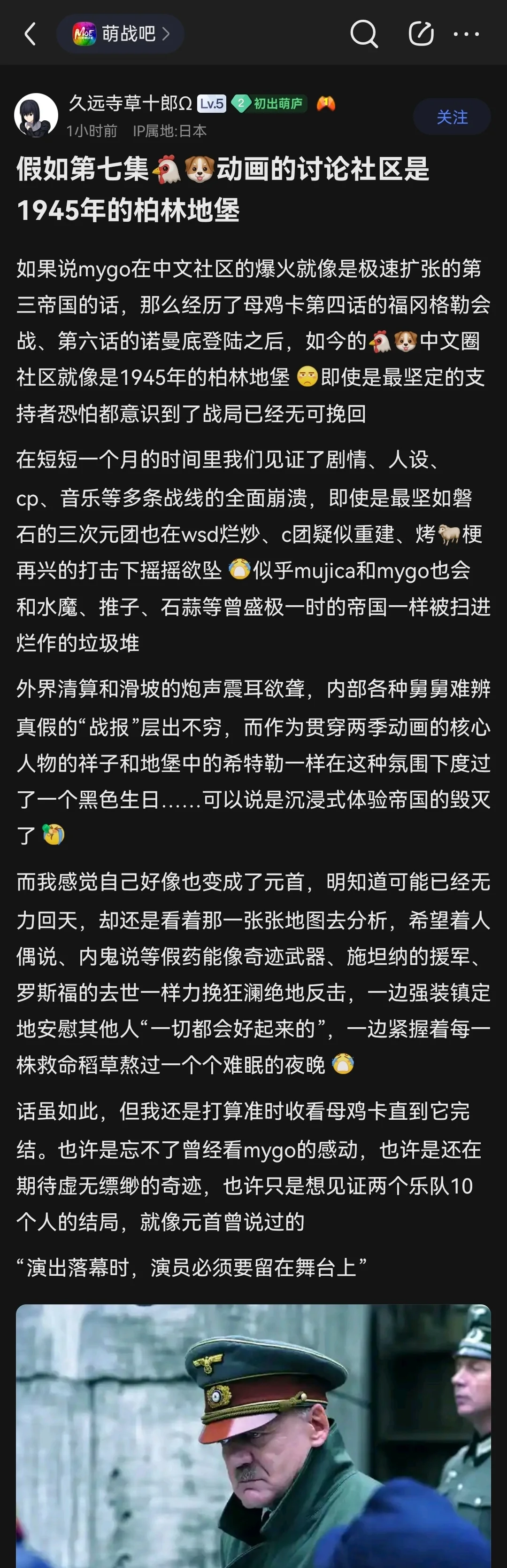Go back using the top-left arrow
Screen dimensions: 507x1568
click(30, 33)
